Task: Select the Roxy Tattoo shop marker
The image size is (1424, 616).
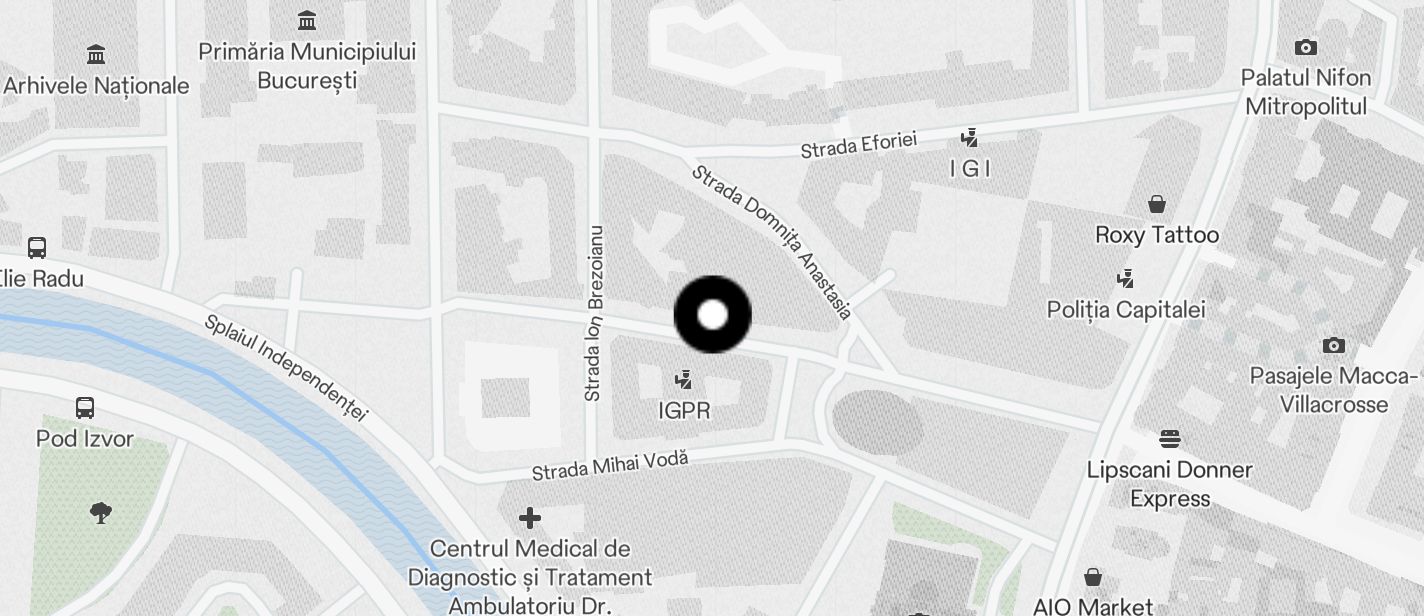Action: pyautogui.click(x=1157, y=205)
